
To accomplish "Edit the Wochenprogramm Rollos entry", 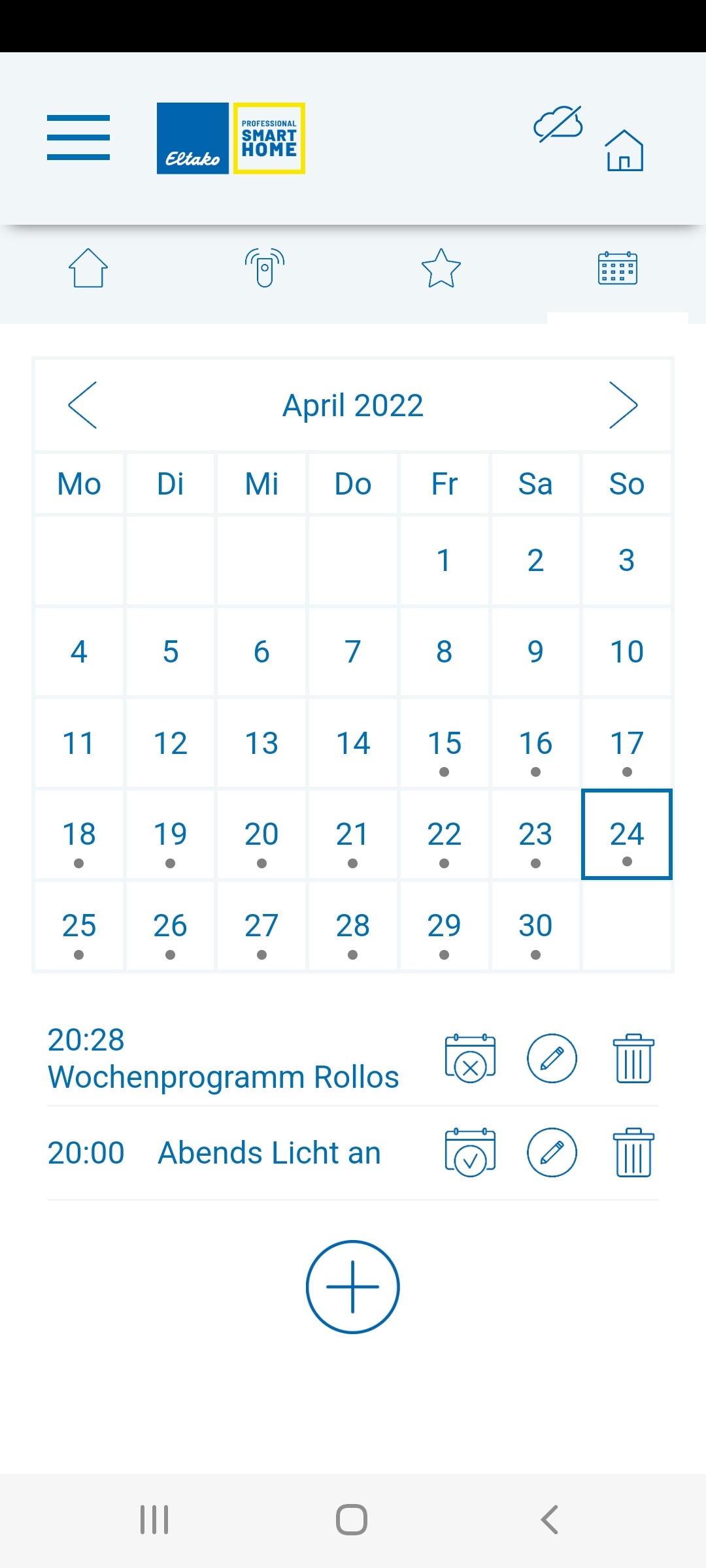I will pyautogui.click(x=552, y=1058).
